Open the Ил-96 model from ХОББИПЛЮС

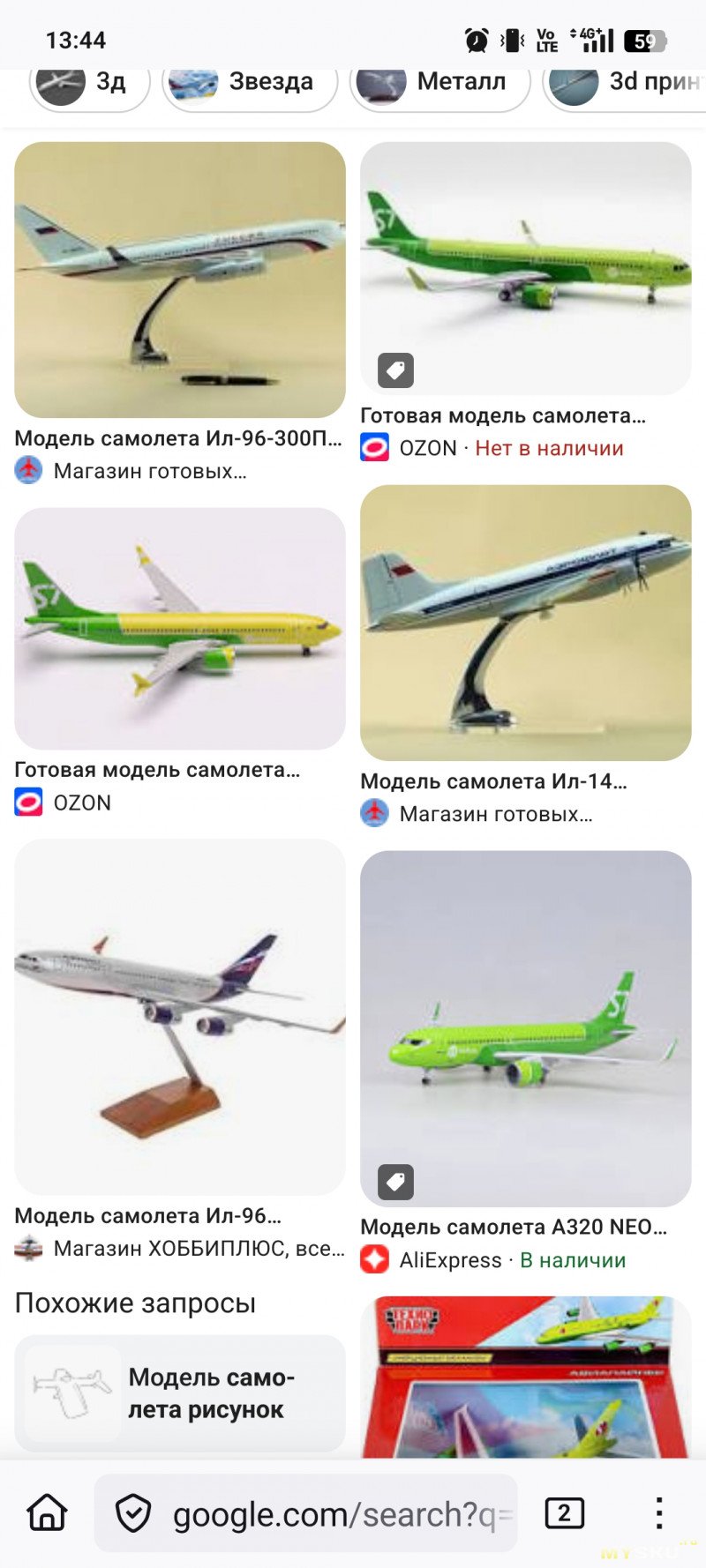coord(180,1017)
